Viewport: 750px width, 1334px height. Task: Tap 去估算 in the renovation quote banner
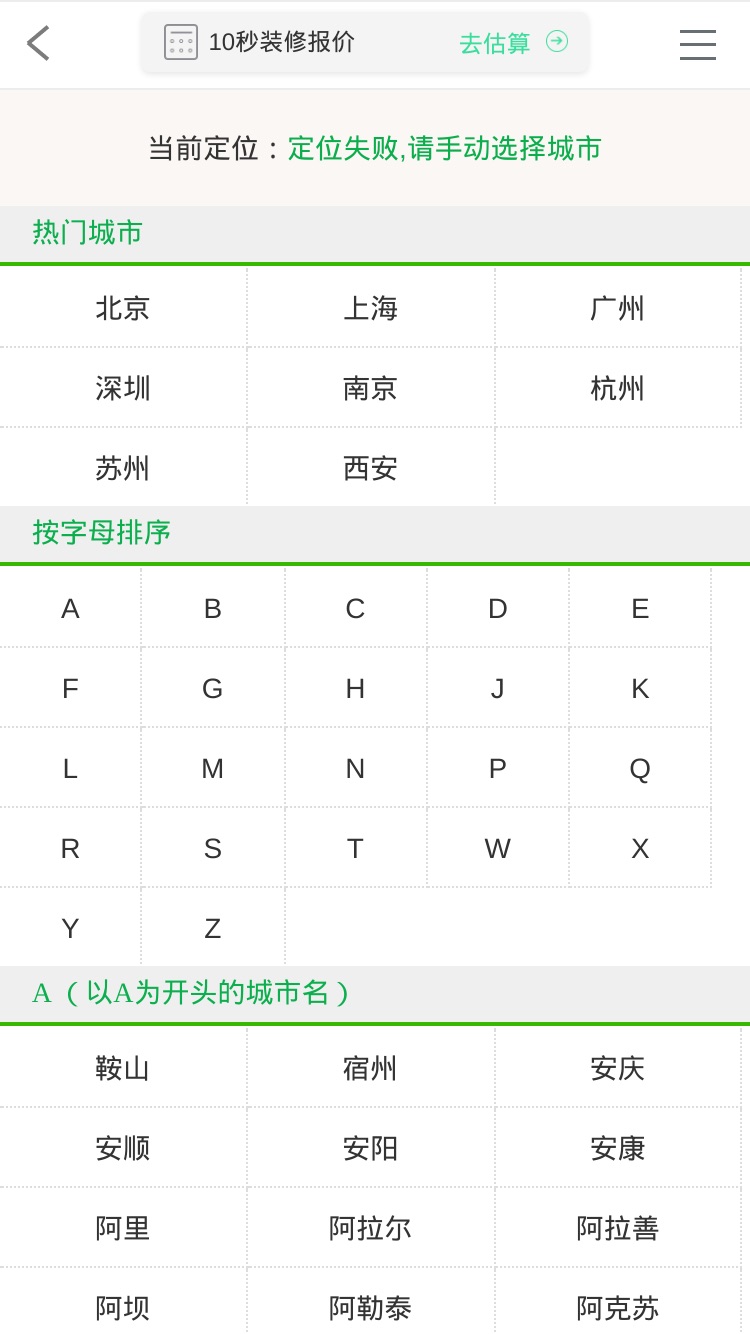pos(513,43)
